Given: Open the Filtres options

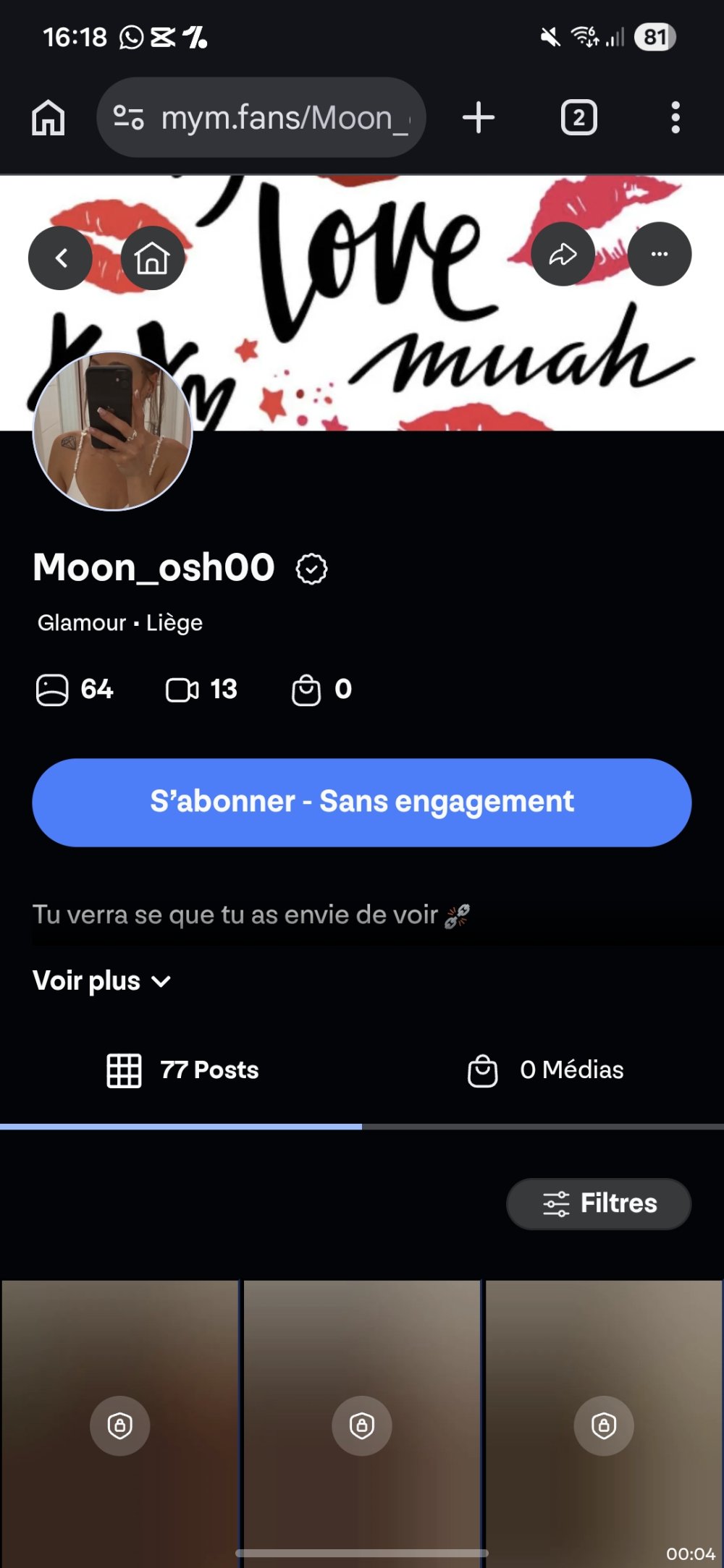Looking at the screenshot, I should pos(599,1203).
